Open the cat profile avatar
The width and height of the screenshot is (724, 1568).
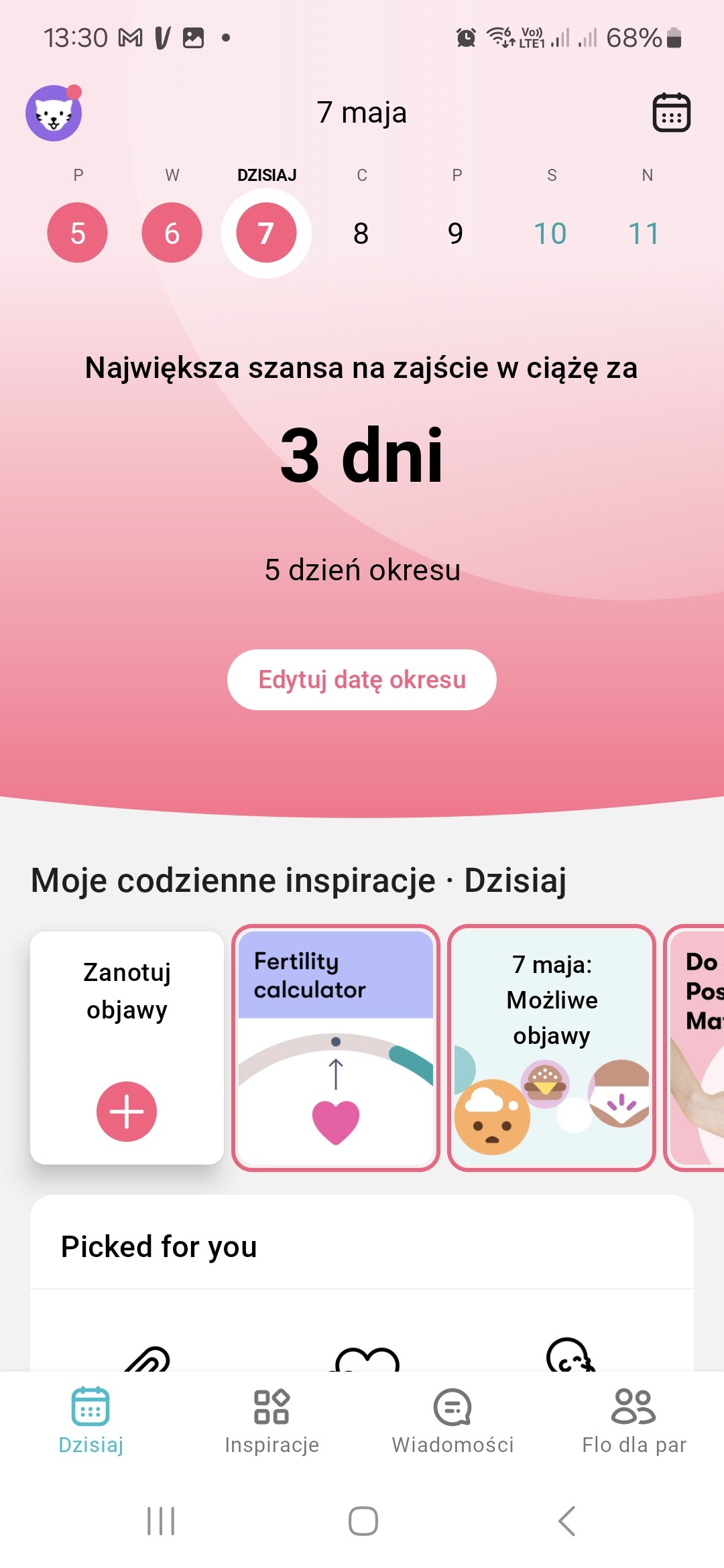click(54, 113)
